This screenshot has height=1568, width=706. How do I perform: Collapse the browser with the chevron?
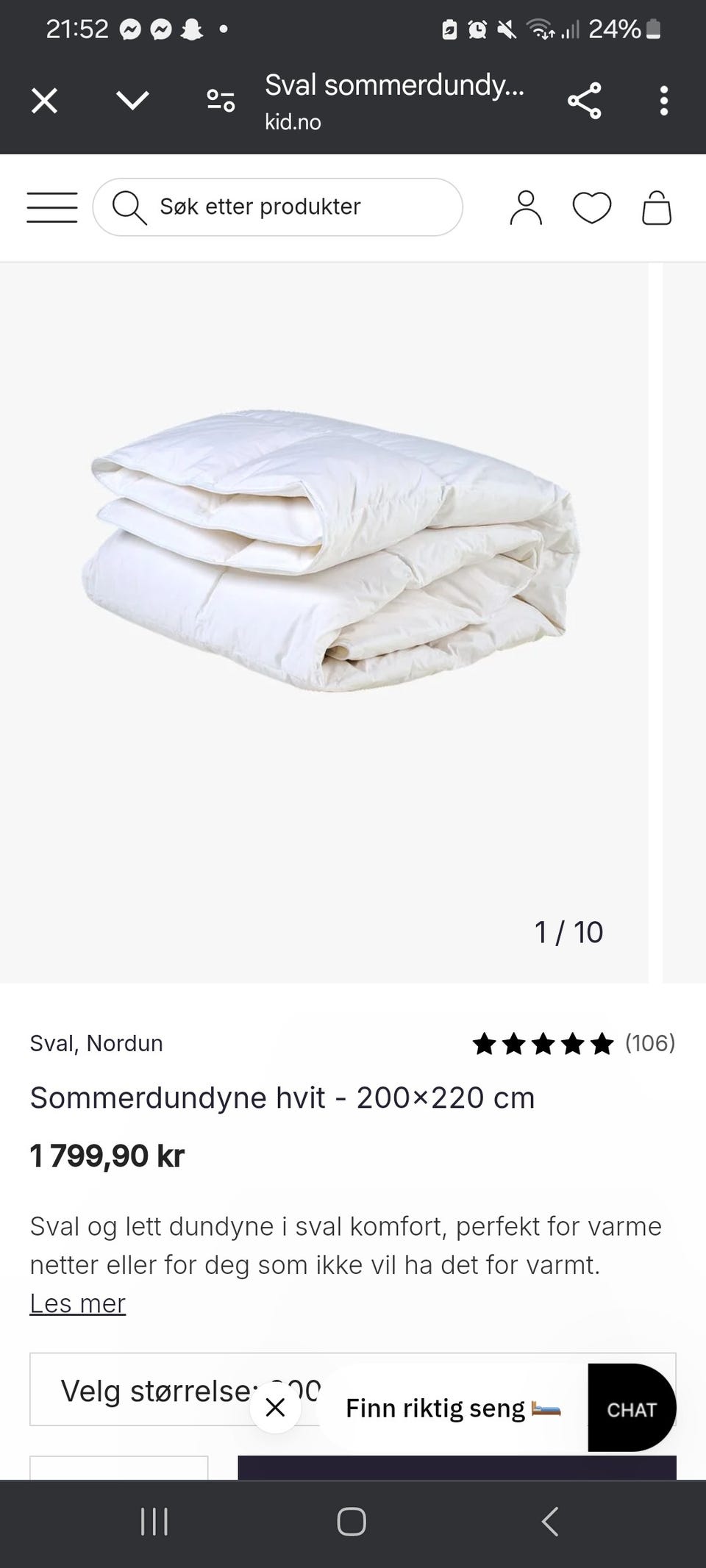132,101
